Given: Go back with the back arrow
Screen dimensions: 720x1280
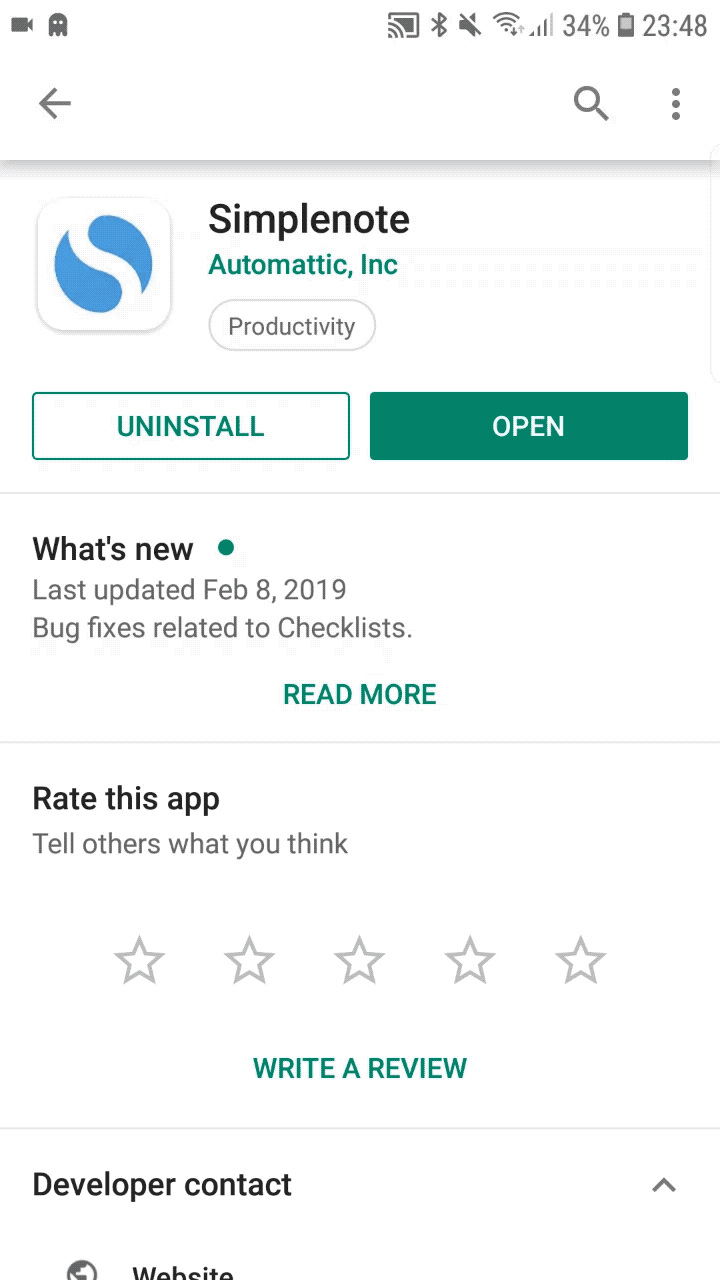Looking at the screenshot, I should point(55,103).
